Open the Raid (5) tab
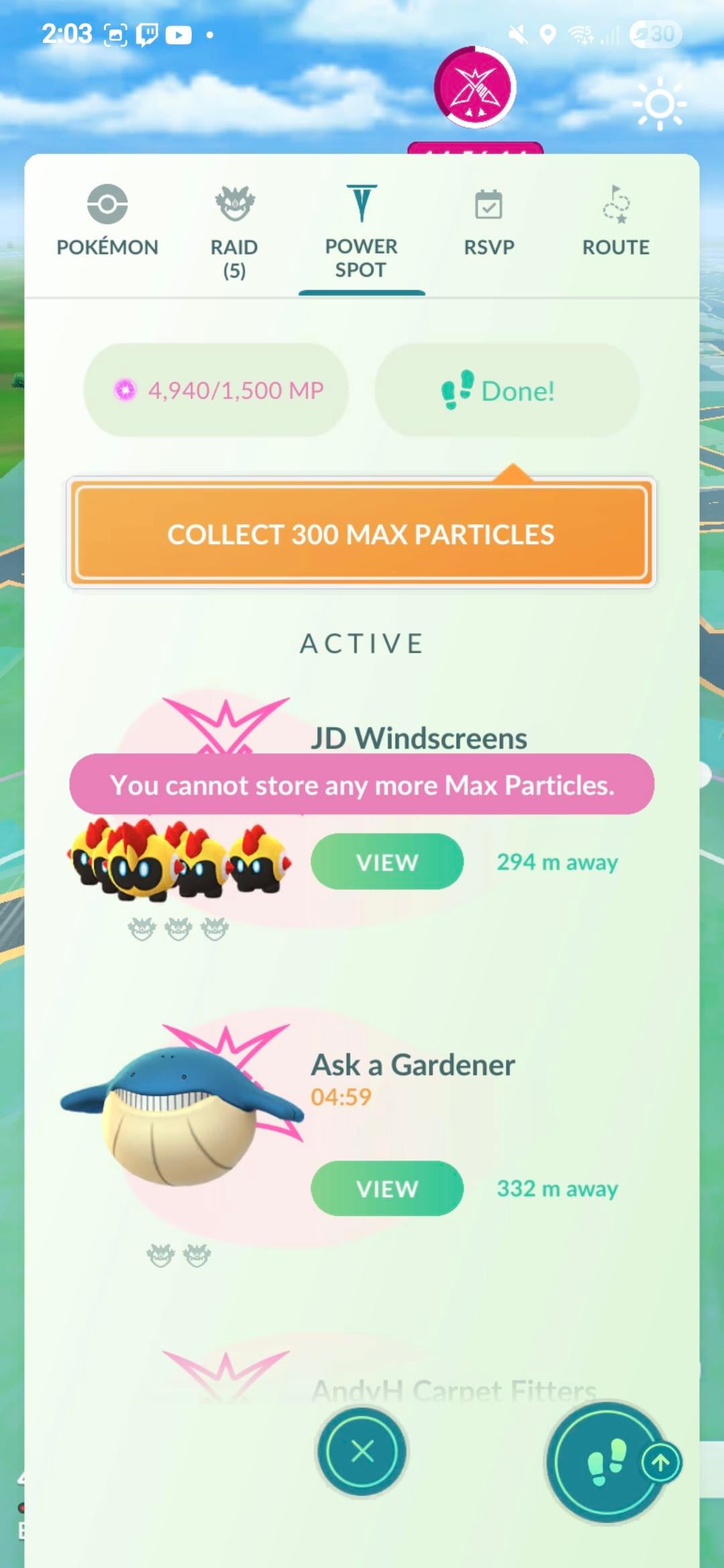 pyautogui.click(x=234, y=231)
